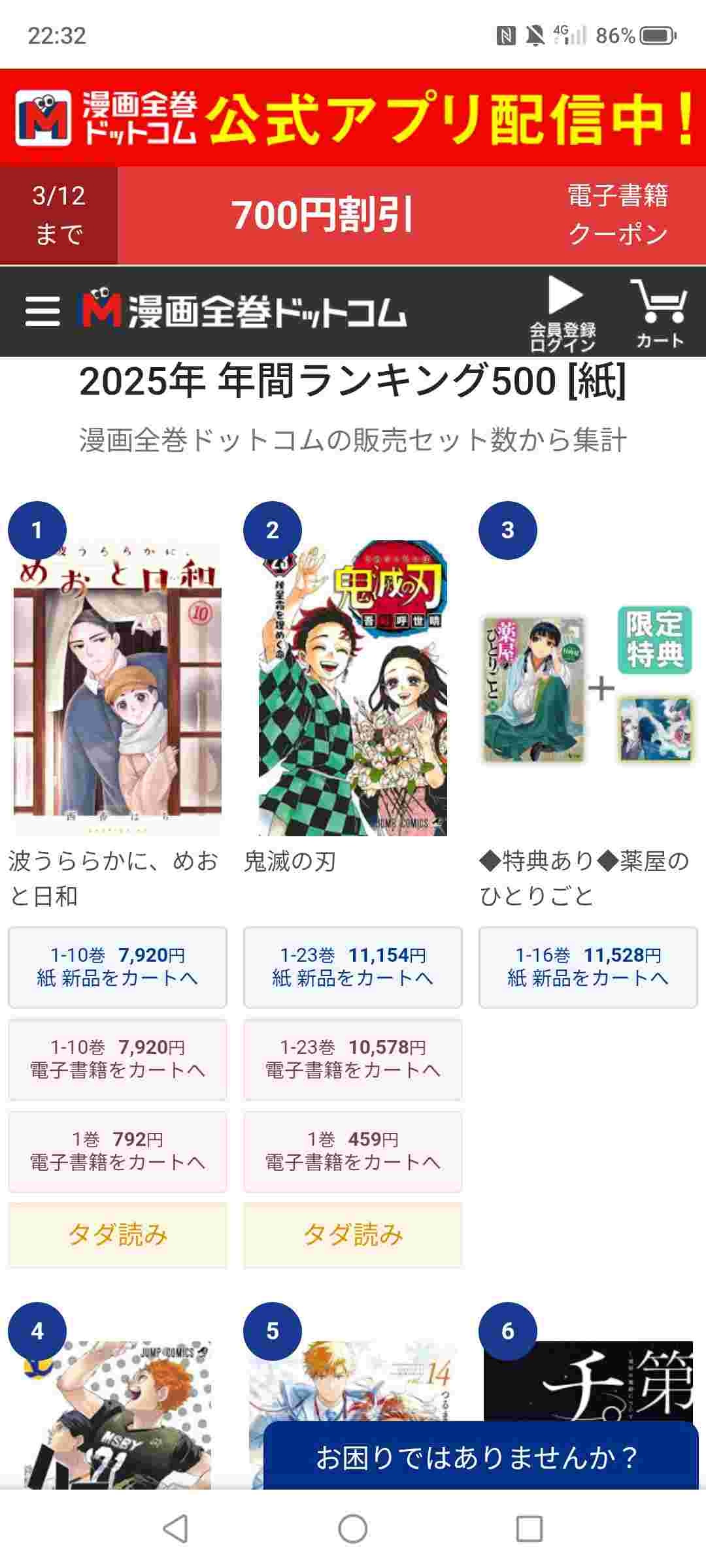Add めおと日和 1-10巻 paper set to cart
706x1568 pixels.
tap(118, 967)
